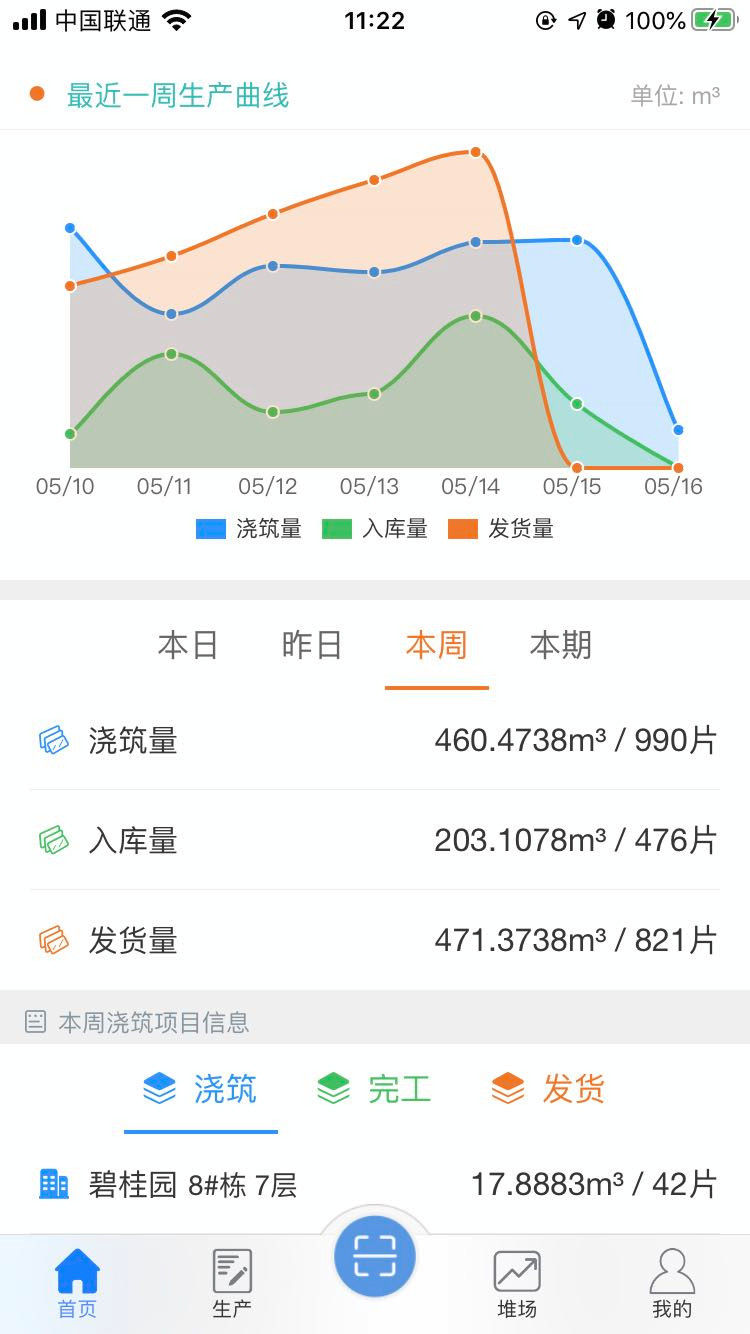The width and height of the screenshot is (750, 1334).
Task: Open the 堆场 bottom tab
Action: pyautogui.click(x=517, y=1284)
